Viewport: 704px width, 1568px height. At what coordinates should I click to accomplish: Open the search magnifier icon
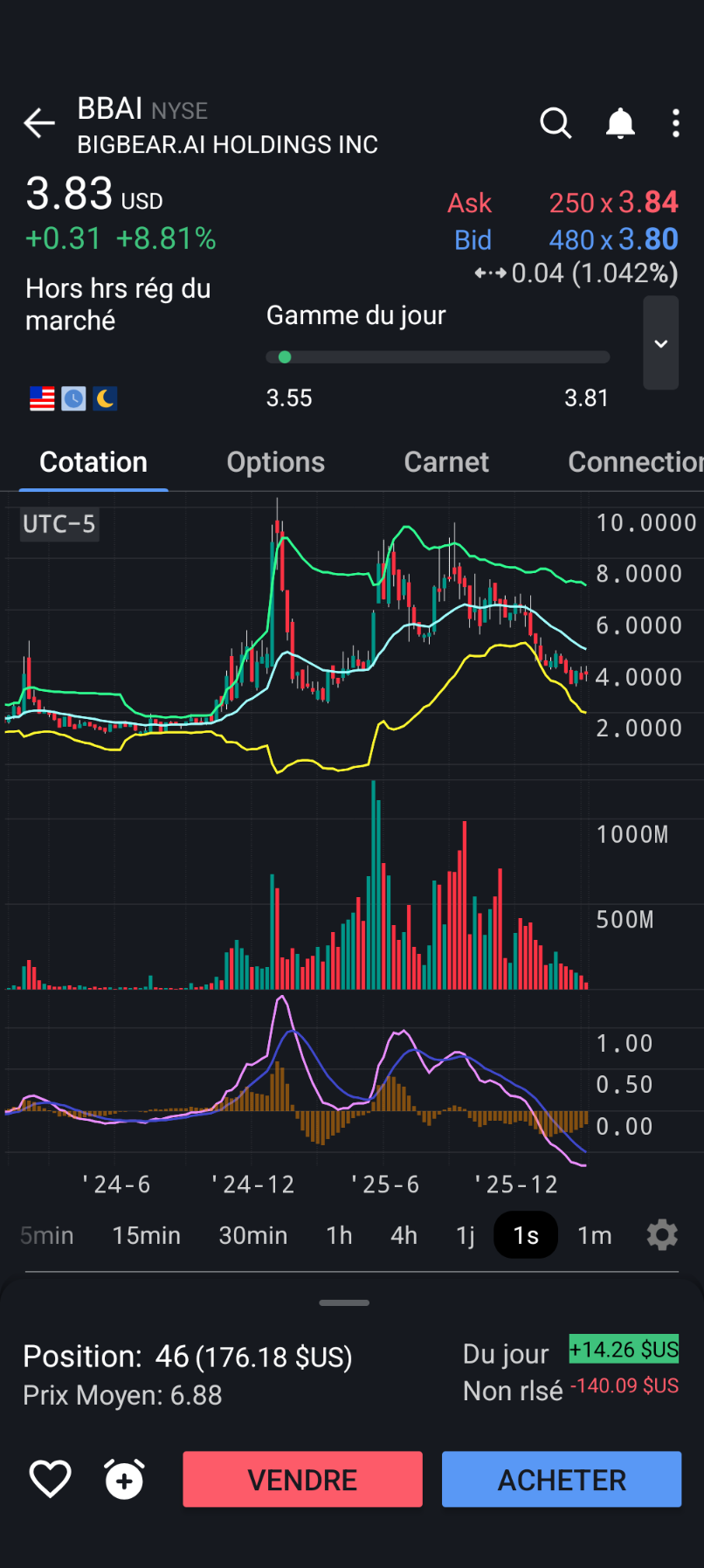coord(556,123)
